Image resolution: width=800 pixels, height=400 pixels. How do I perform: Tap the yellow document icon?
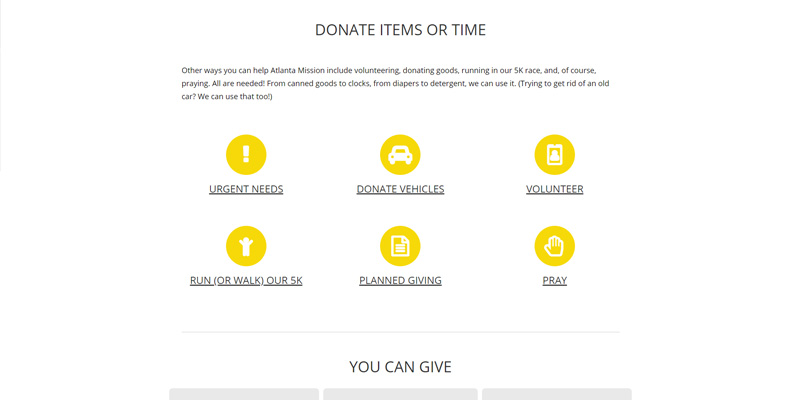tap(400, 246)
